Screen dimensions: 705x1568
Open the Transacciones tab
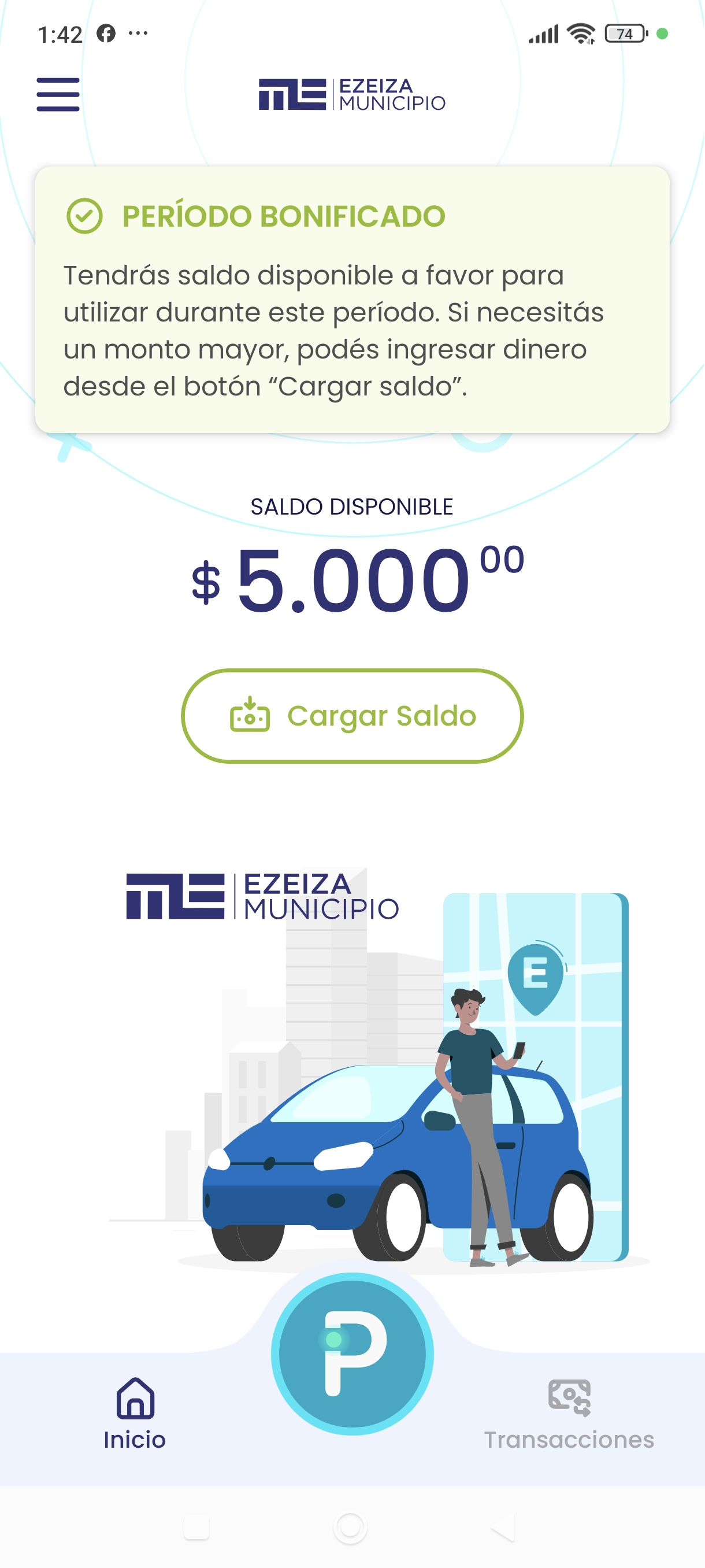point(569,1414)
